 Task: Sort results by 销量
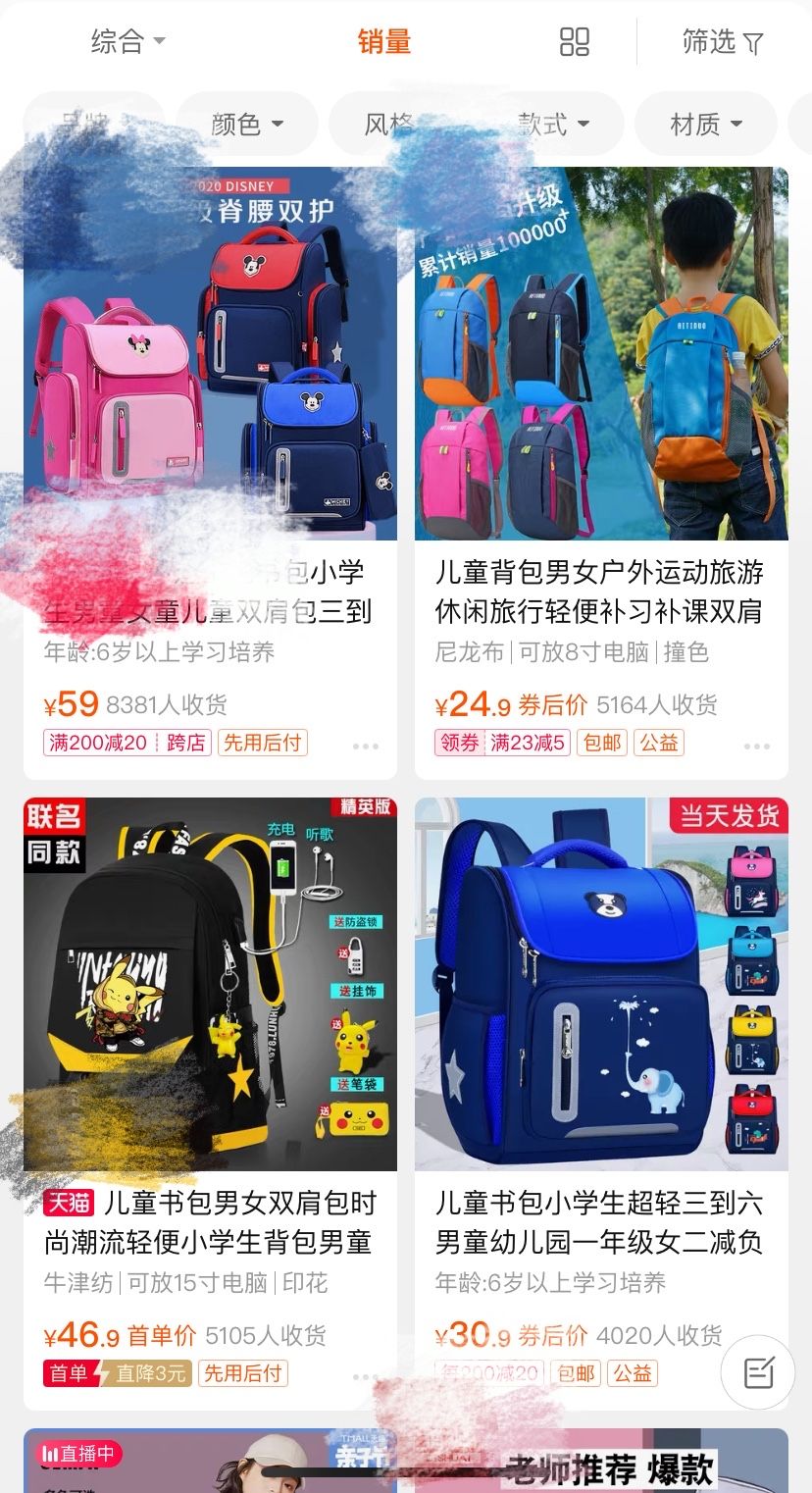(x=383, y=41)
